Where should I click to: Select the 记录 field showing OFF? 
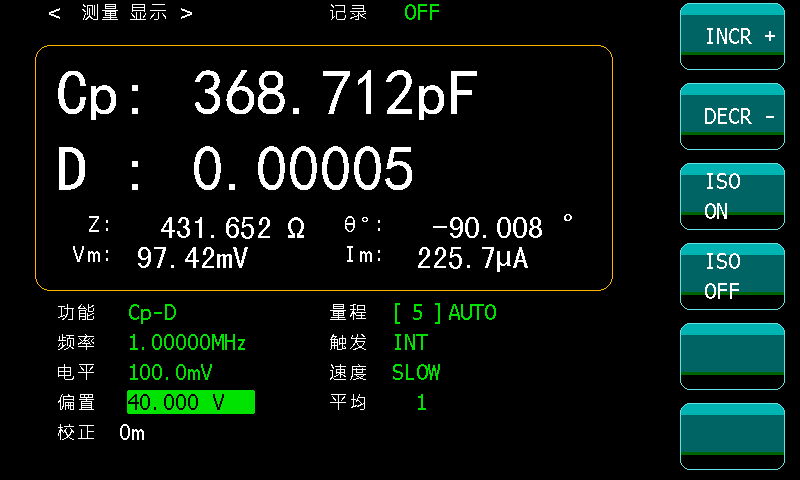pos(422,13)
